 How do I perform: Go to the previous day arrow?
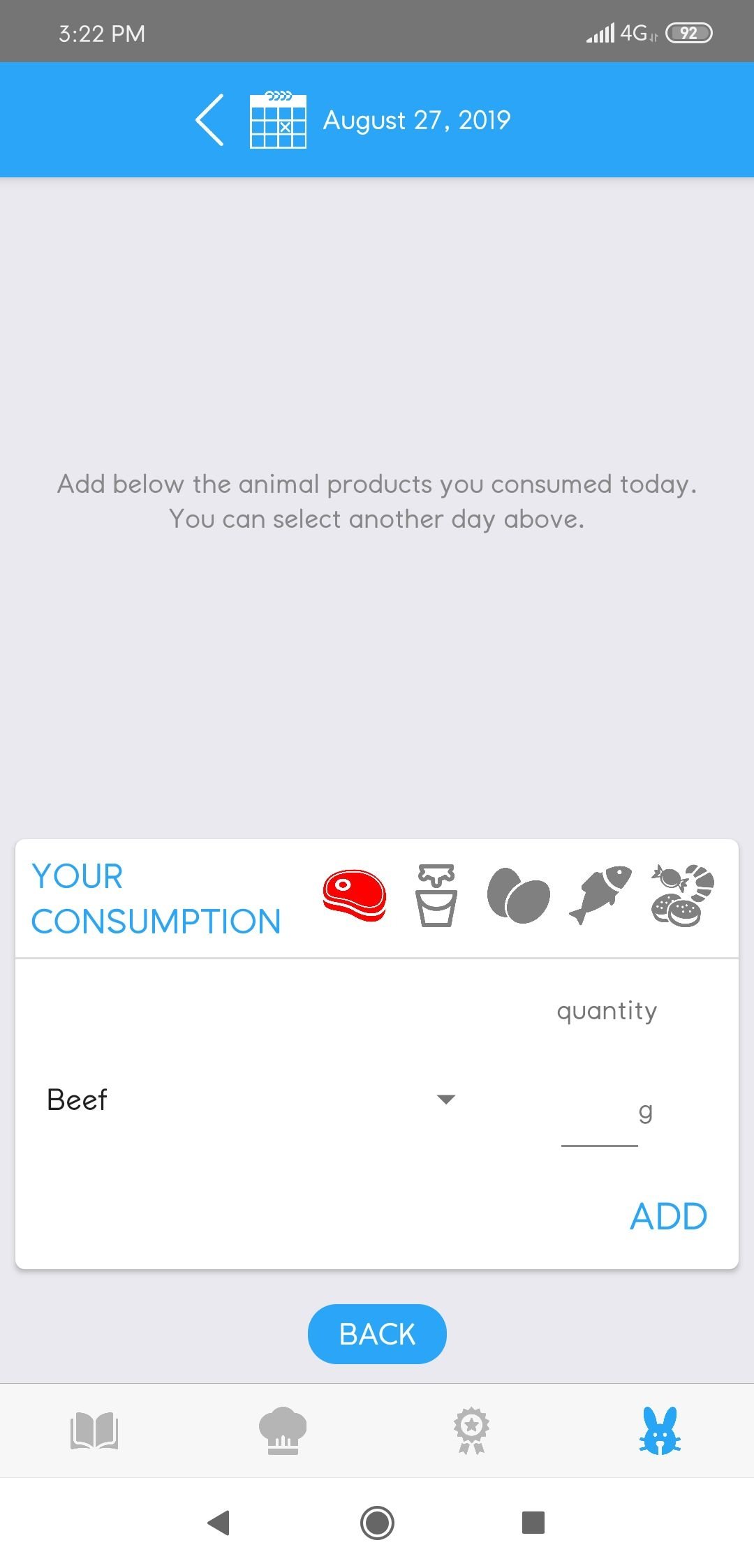coord(209,120)
